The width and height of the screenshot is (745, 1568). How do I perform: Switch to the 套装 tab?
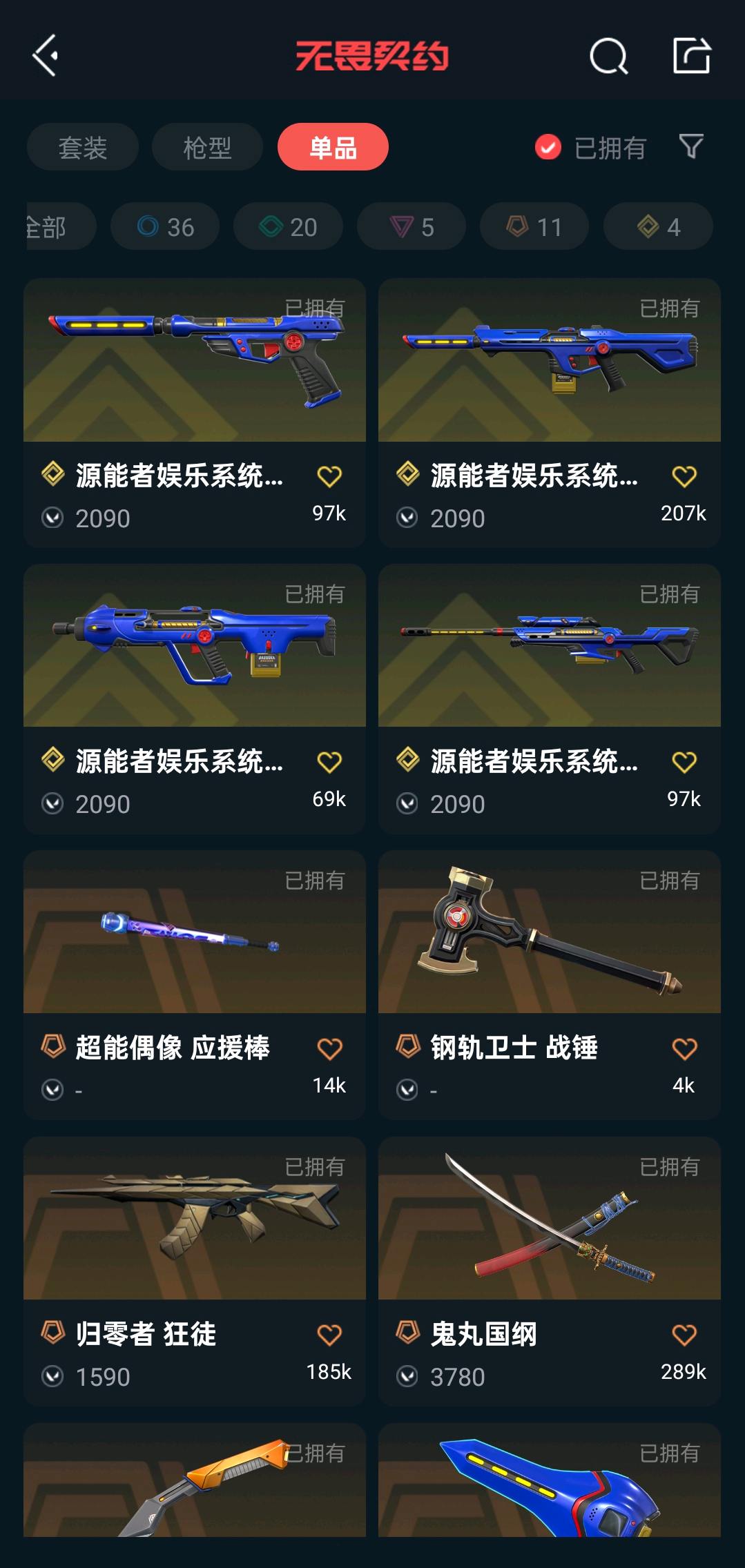click(x=83, y=147)
